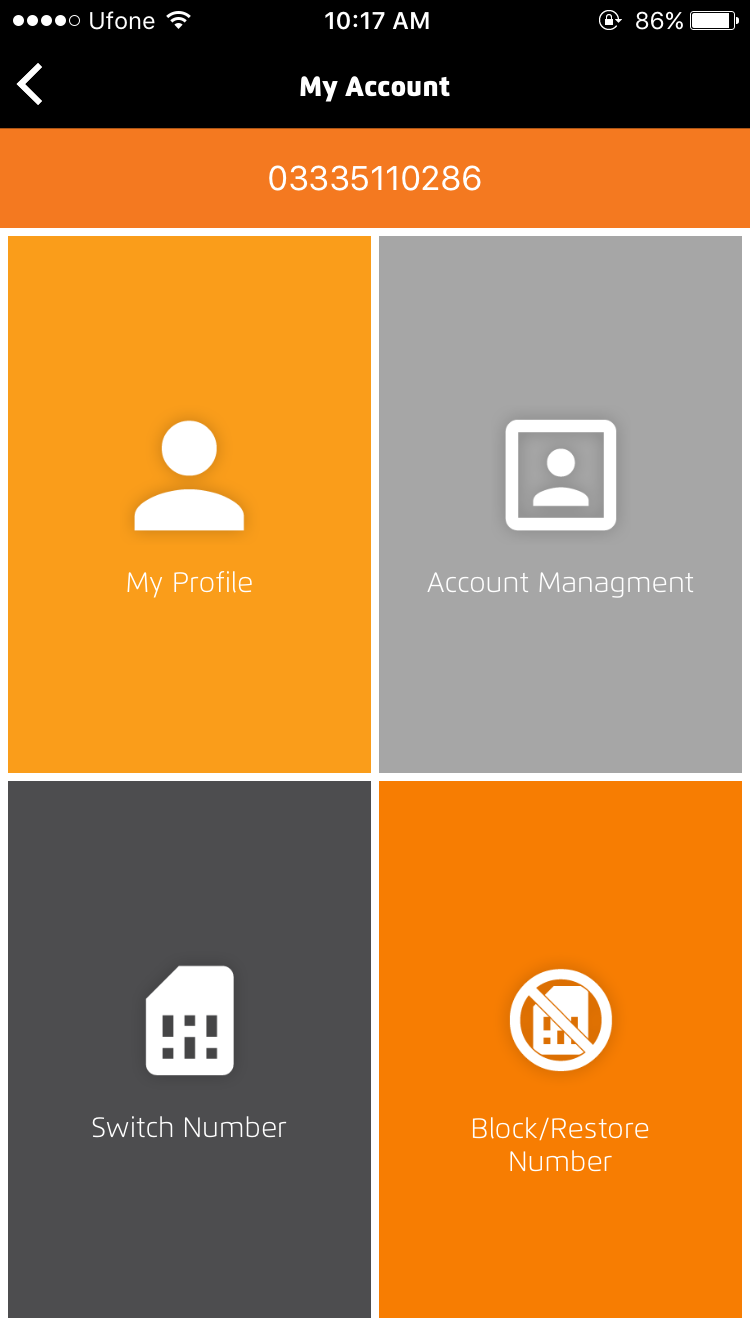750x1334 pixels.
Task: Select the Switch Number tile
Action: coord(189,1049)
